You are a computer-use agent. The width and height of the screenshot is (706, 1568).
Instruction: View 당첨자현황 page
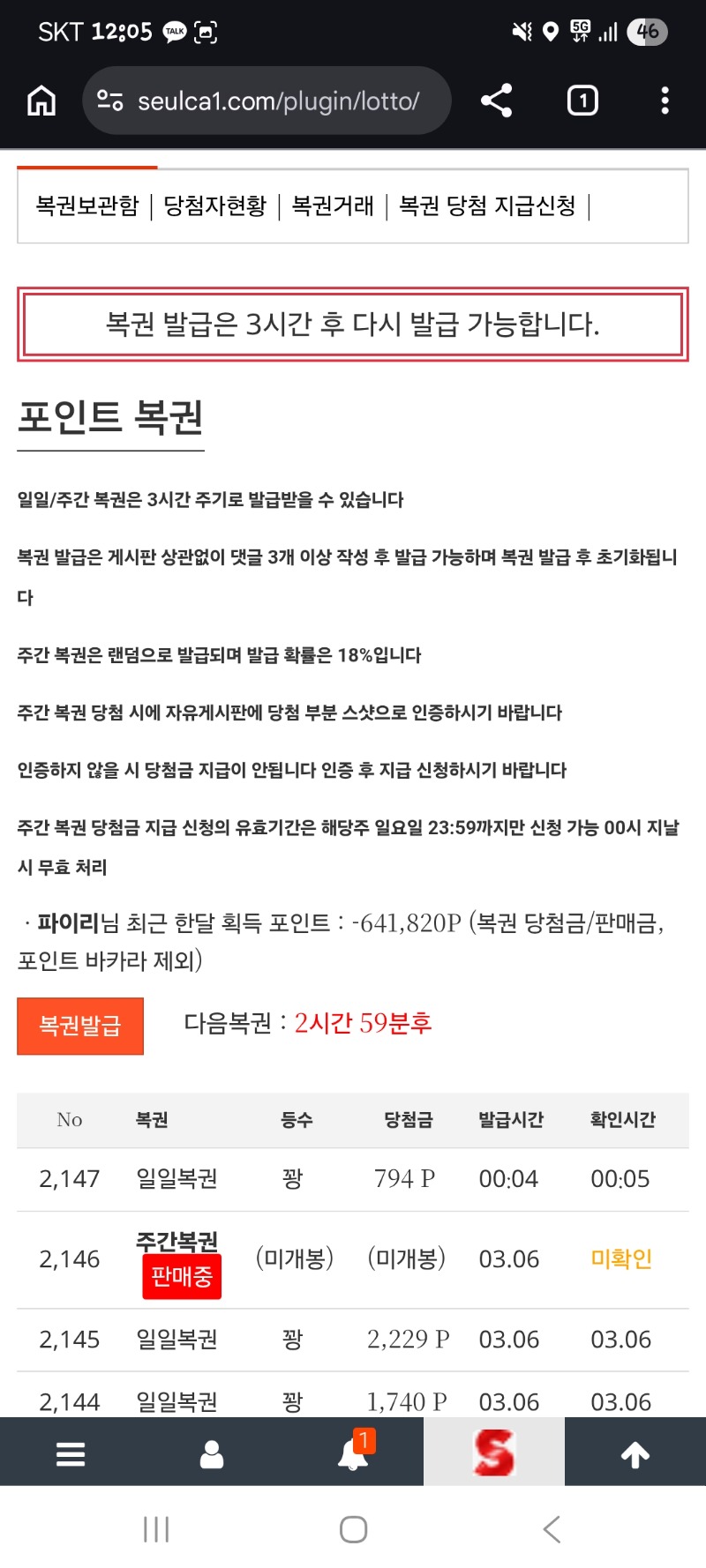point(215,206)
